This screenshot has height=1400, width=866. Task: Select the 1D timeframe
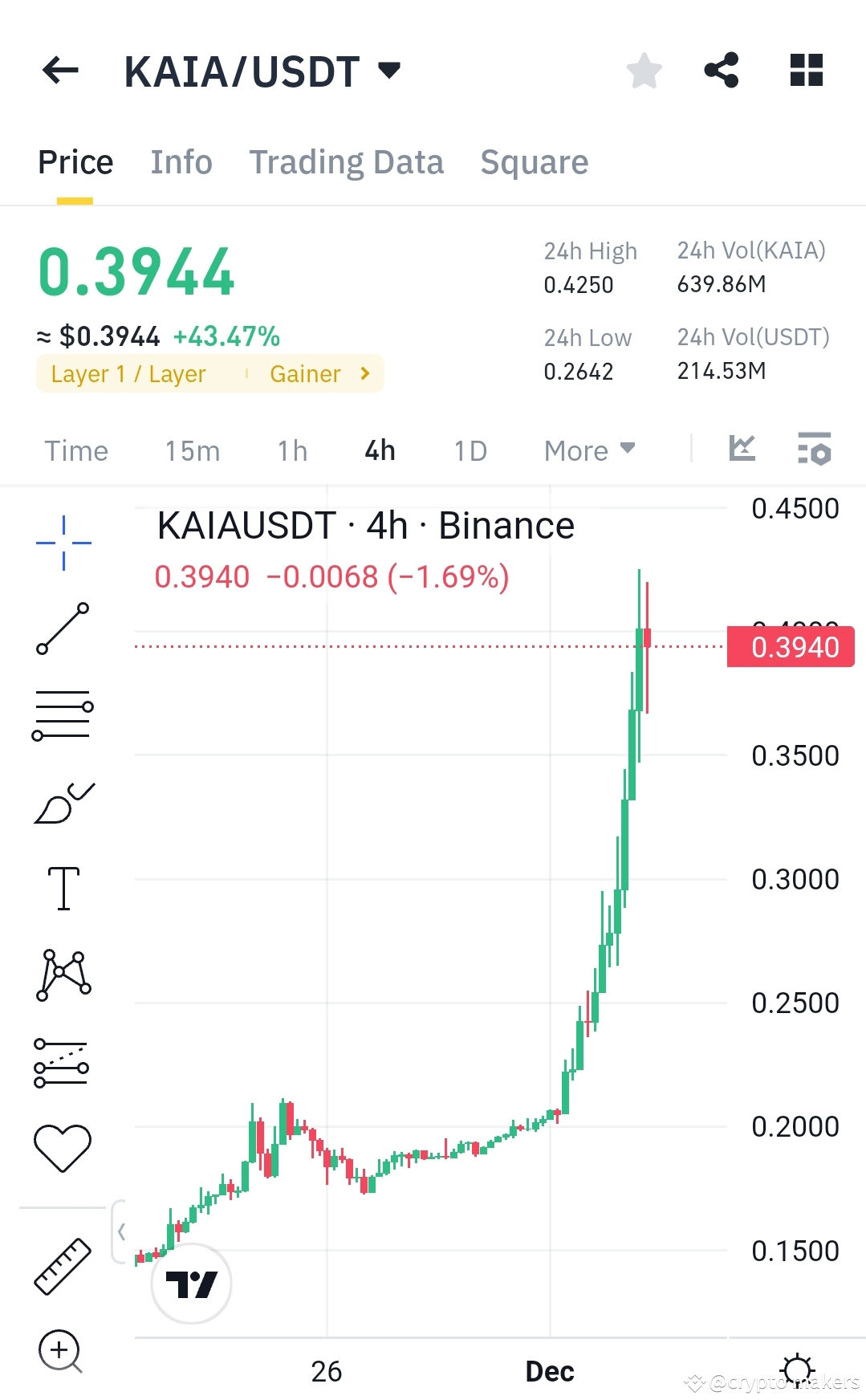click(x=470, y=450)
